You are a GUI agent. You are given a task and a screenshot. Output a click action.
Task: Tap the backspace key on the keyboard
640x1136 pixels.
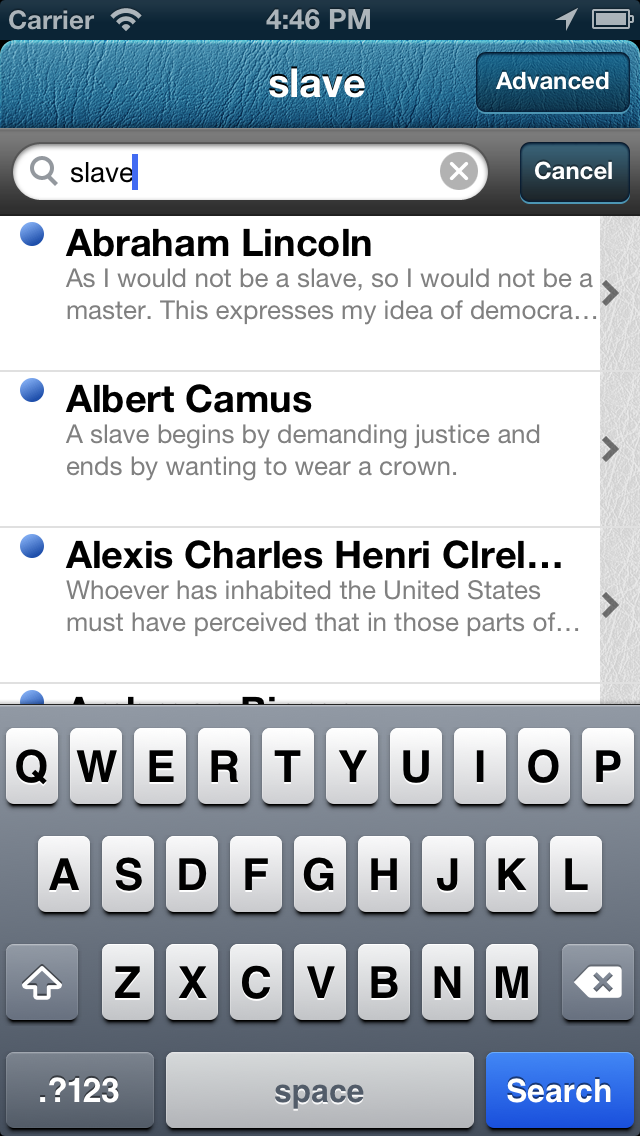[x=597, y=982]
